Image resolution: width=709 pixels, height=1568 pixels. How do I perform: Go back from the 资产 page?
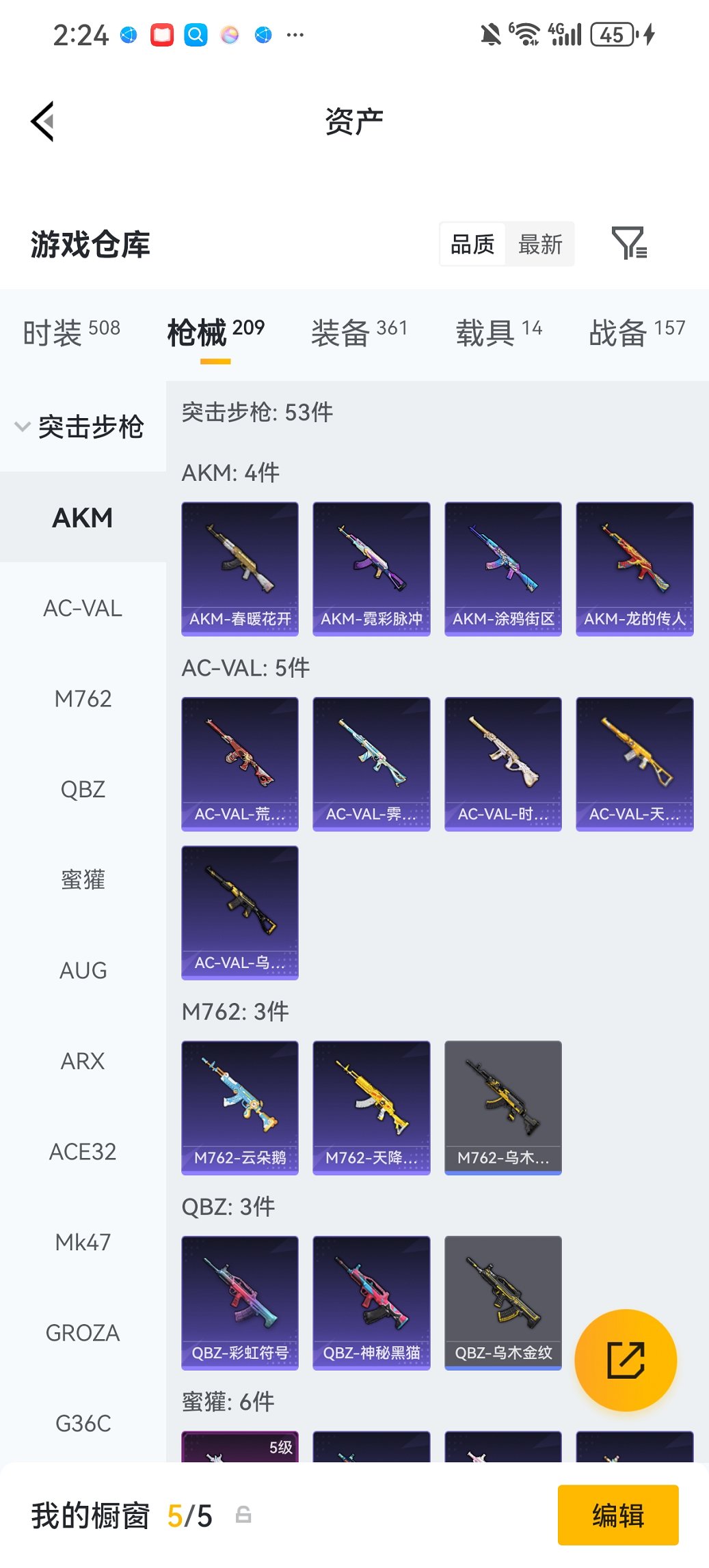42,122
